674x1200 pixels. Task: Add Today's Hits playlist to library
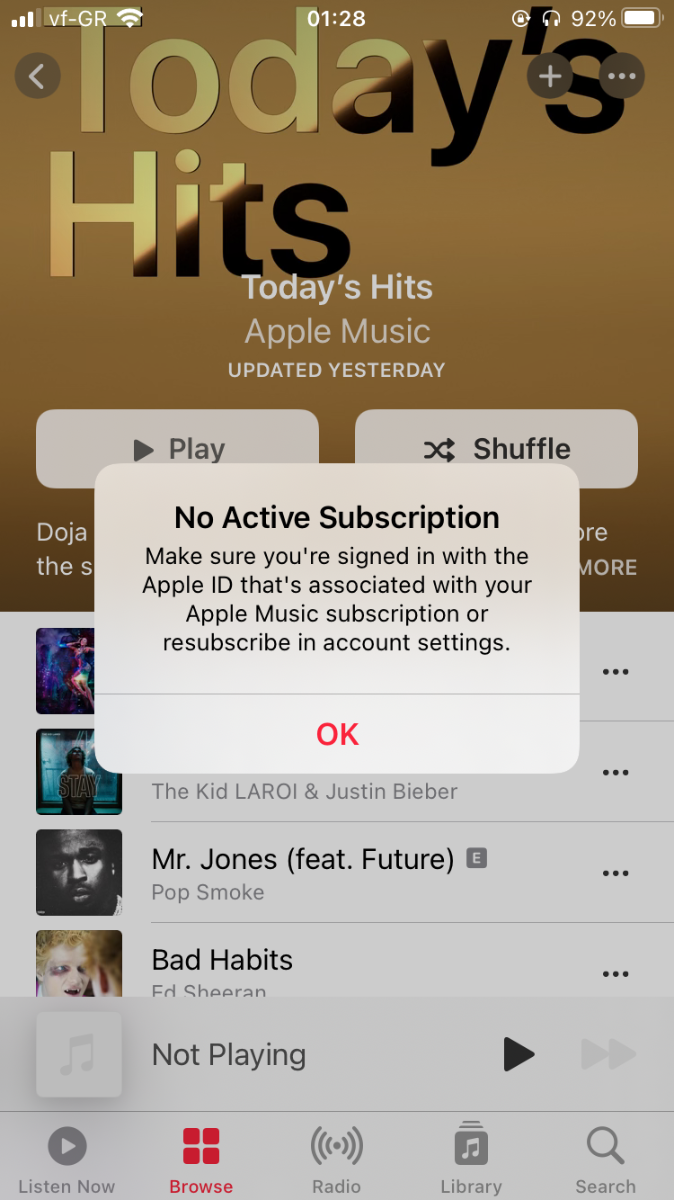tap(550, 76)
